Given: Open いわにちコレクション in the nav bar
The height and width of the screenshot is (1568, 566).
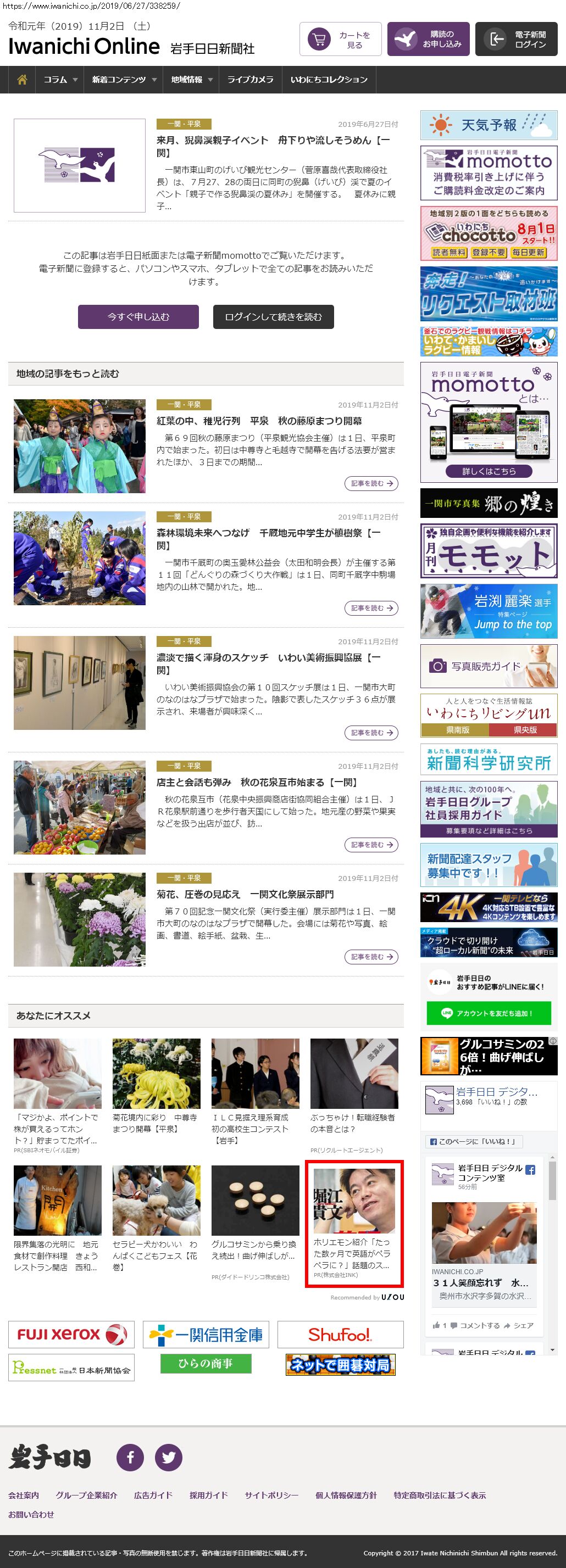Looking at the screenshot, I should 329,80.
